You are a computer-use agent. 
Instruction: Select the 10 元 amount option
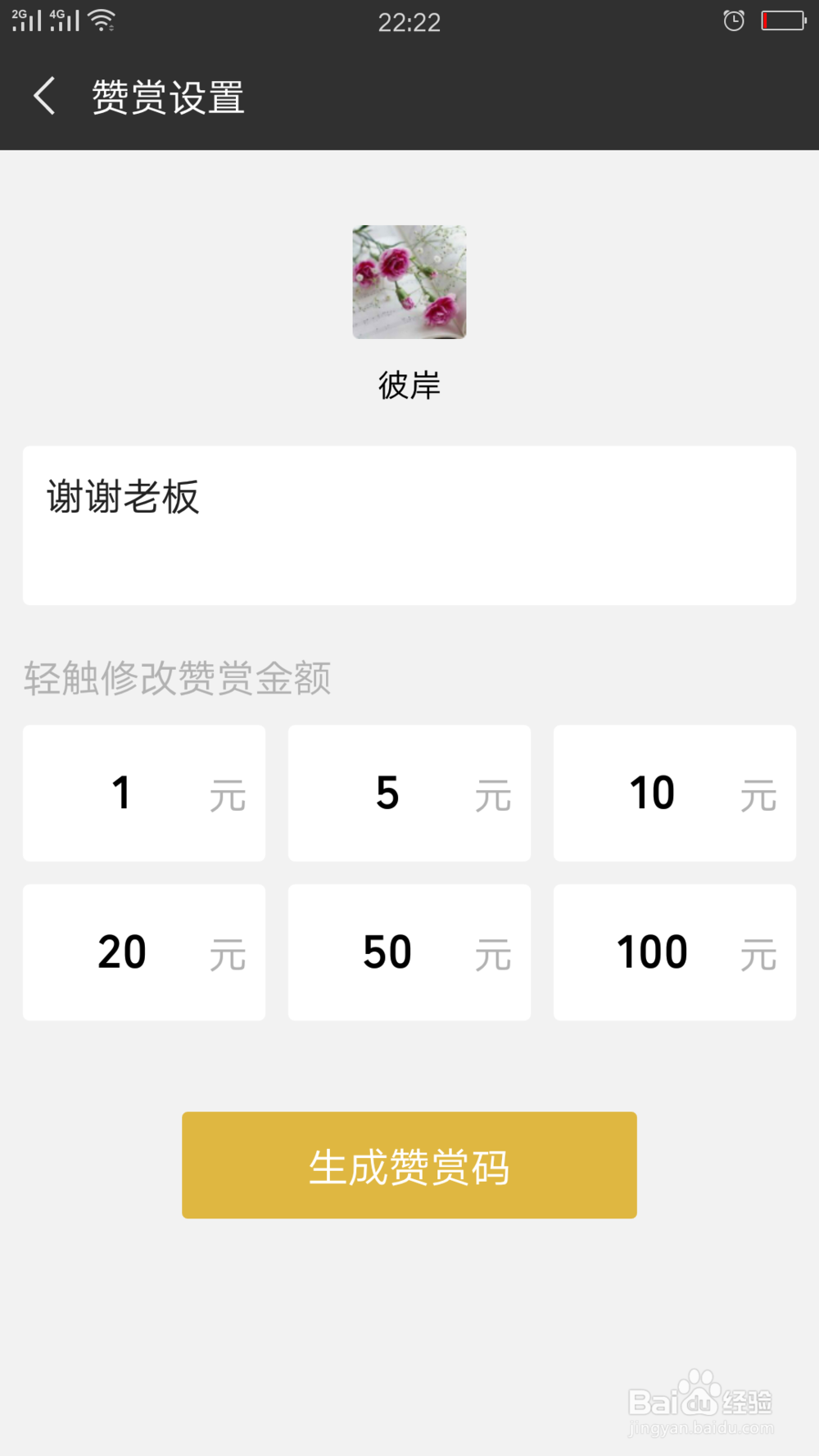pyautogui.click(x=675, y=792)
